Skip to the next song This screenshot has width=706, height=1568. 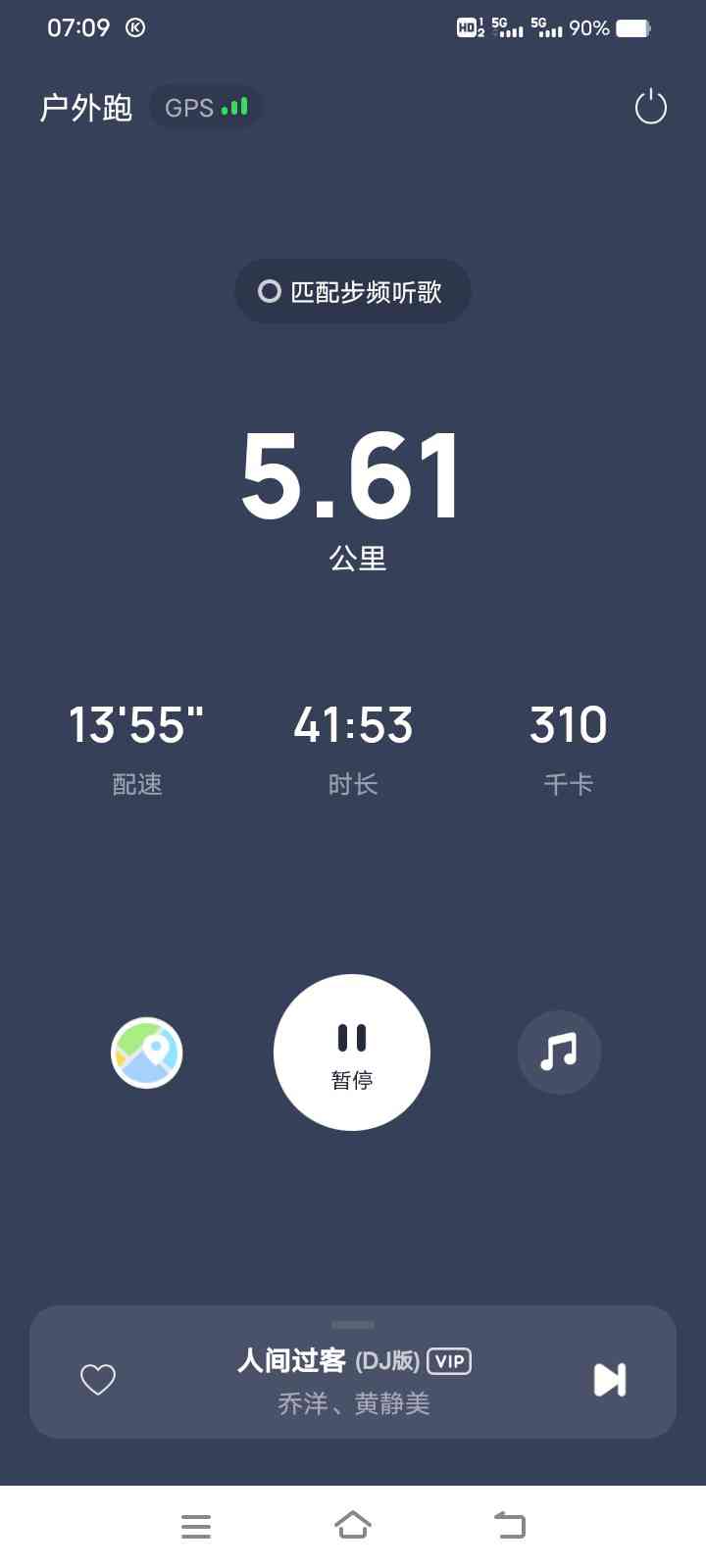point(609,1379)
